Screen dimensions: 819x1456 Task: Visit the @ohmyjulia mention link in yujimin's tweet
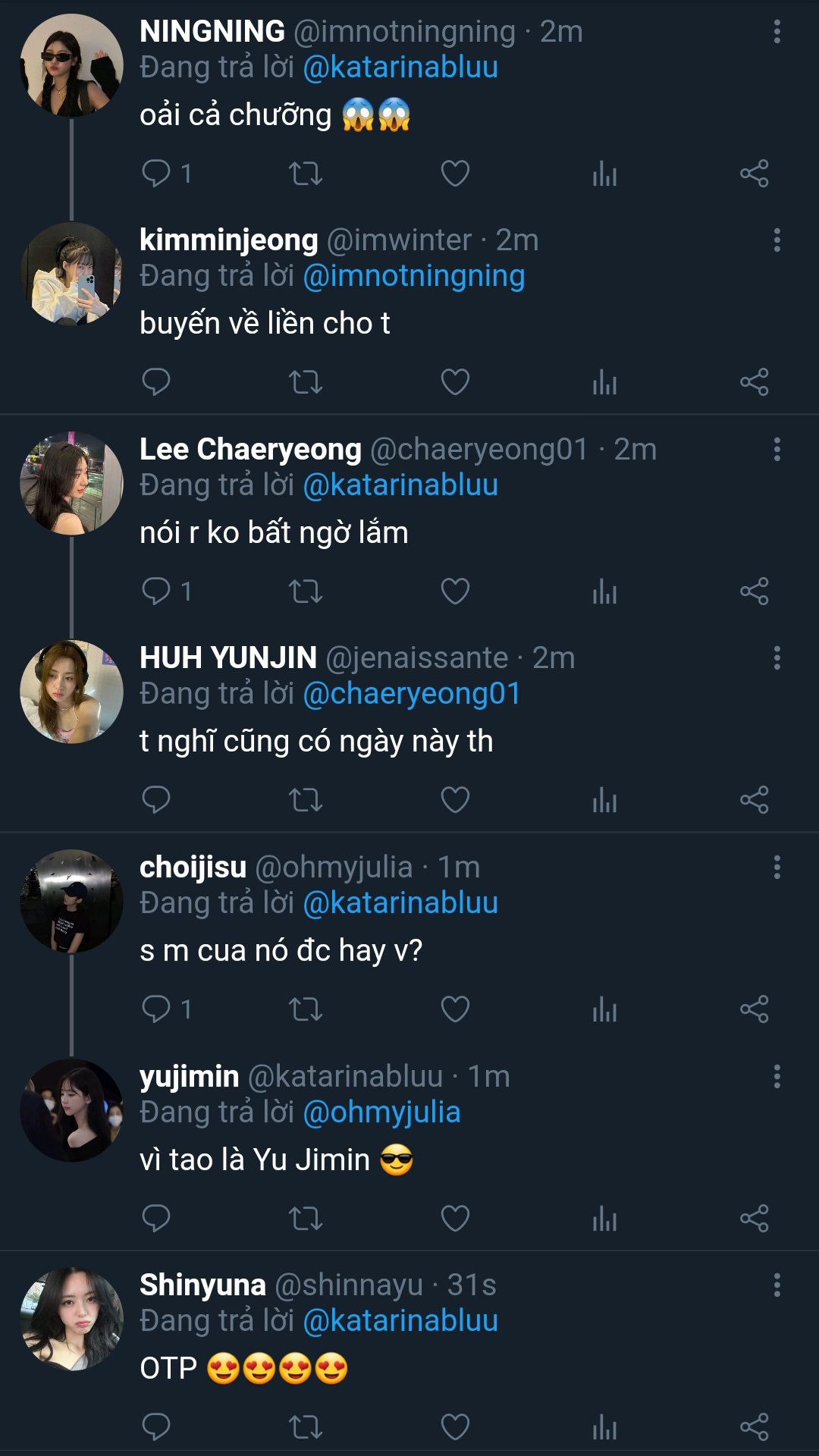[381, 1112]
